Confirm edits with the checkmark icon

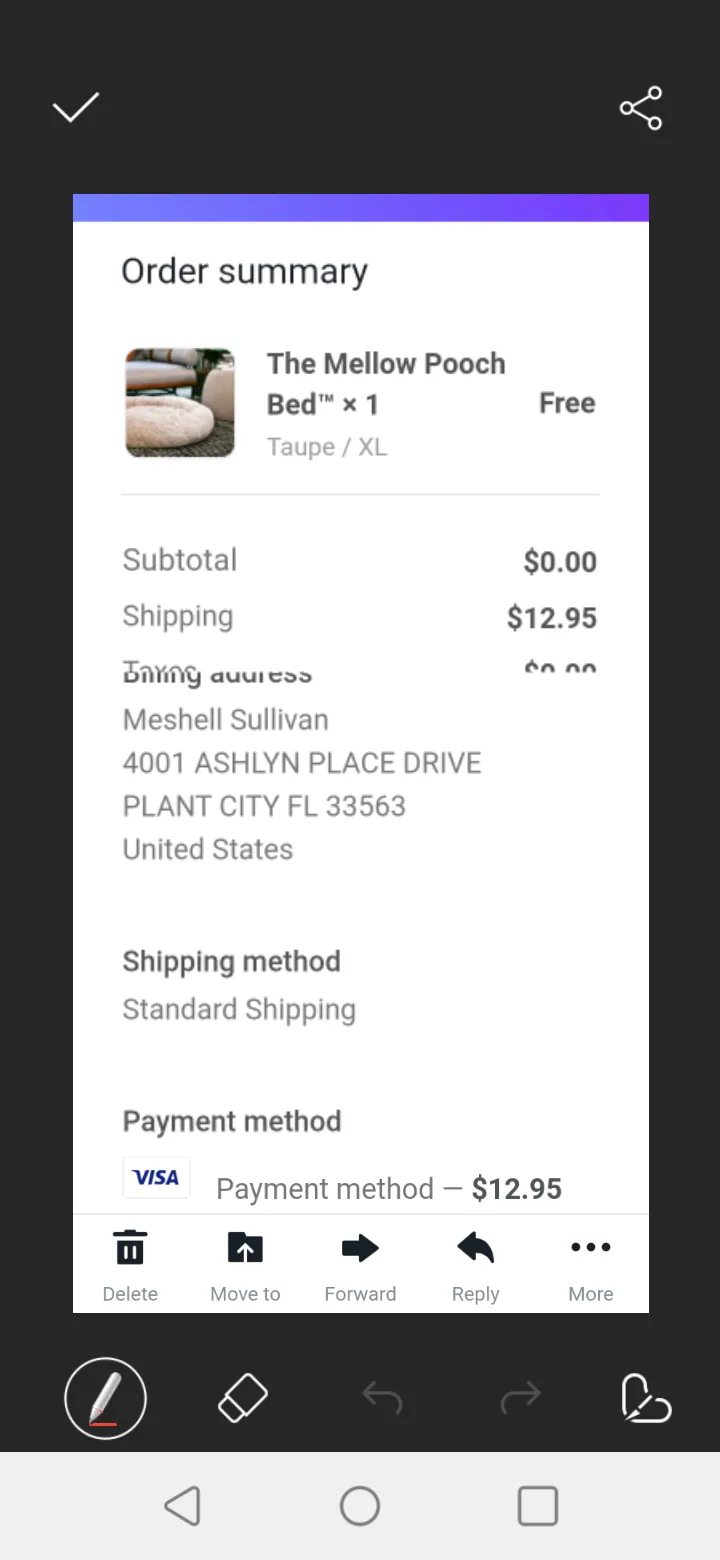coord(76,107)
